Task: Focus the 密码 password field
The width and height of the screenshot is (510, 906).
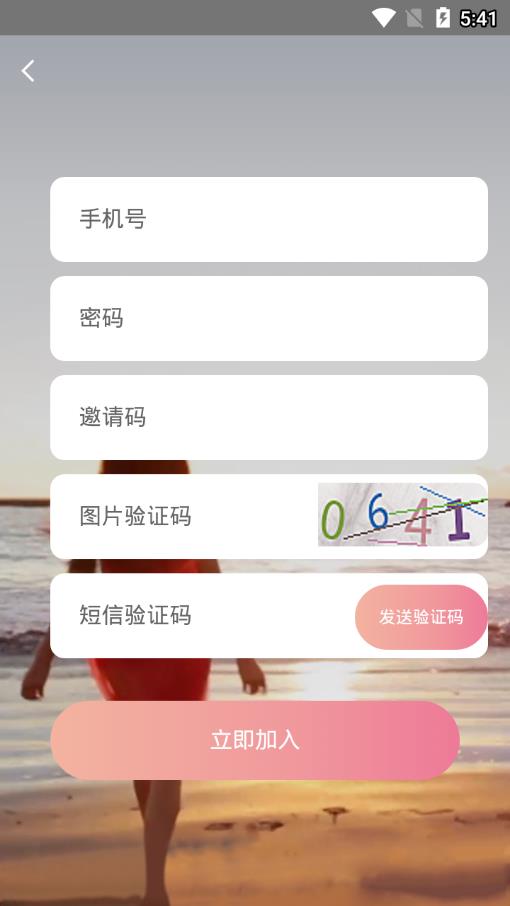Action: [x=269, y=318]
